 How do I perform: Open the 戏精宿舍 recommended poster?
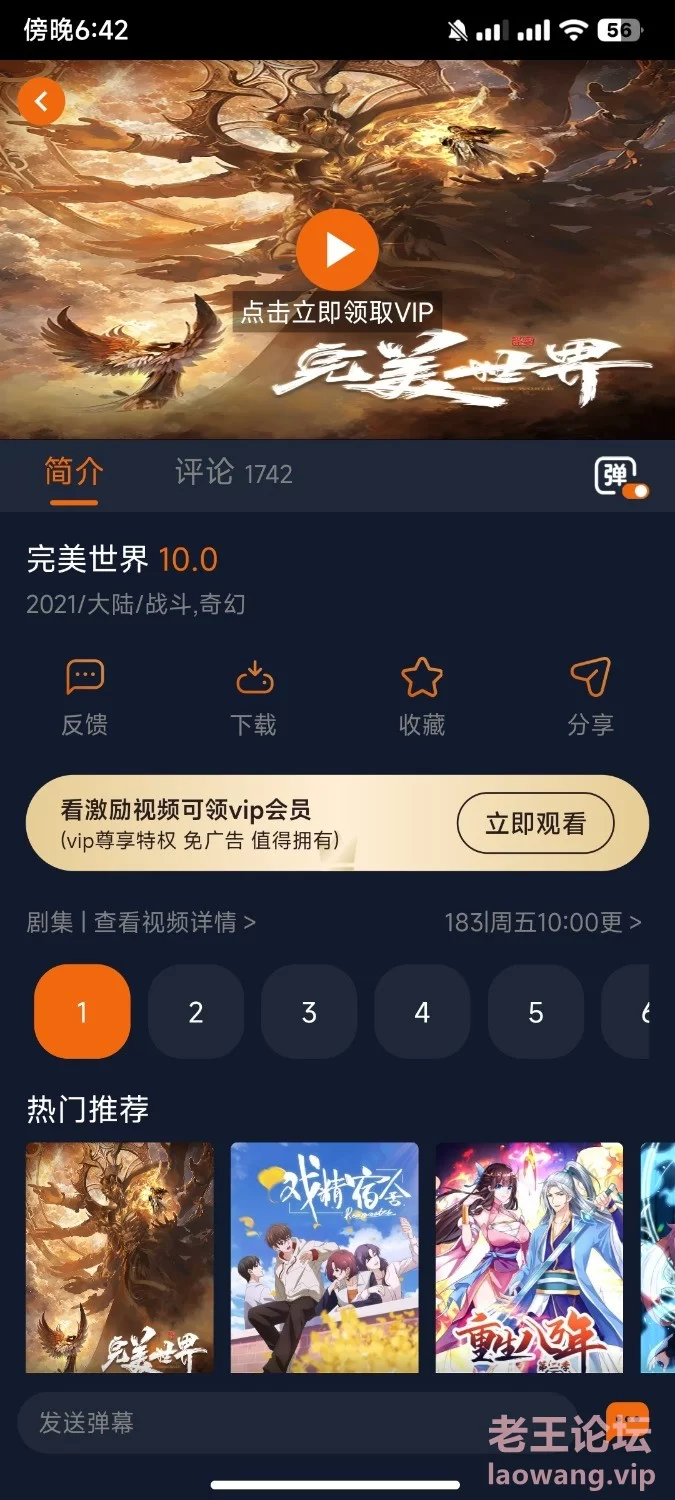coord(325,1258)
